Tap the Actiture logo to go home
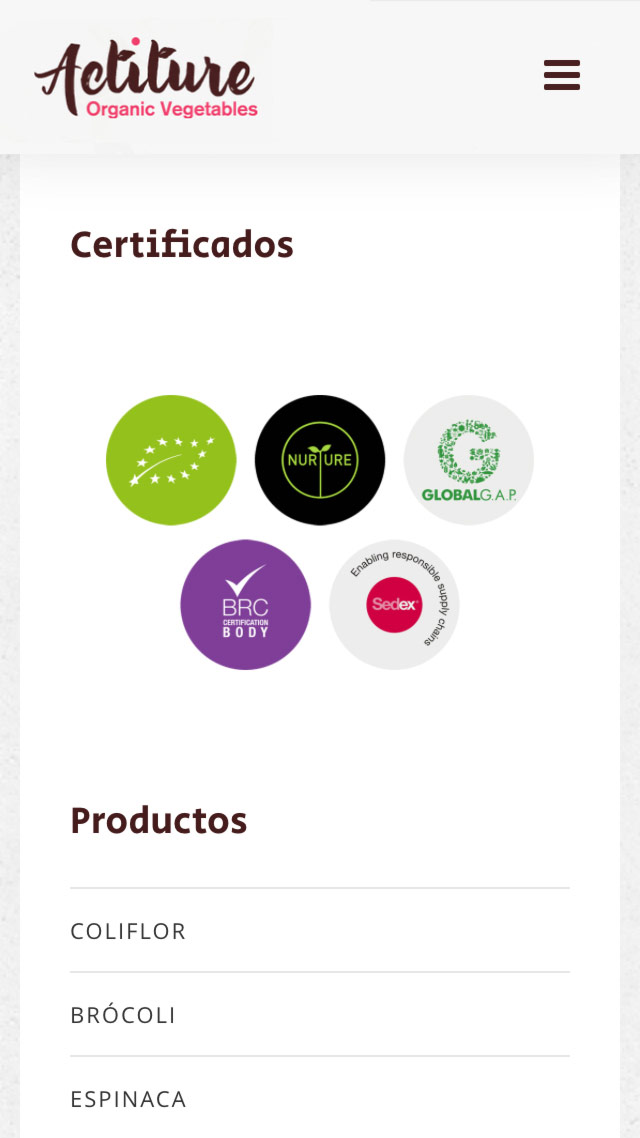 tap(146, 80)
